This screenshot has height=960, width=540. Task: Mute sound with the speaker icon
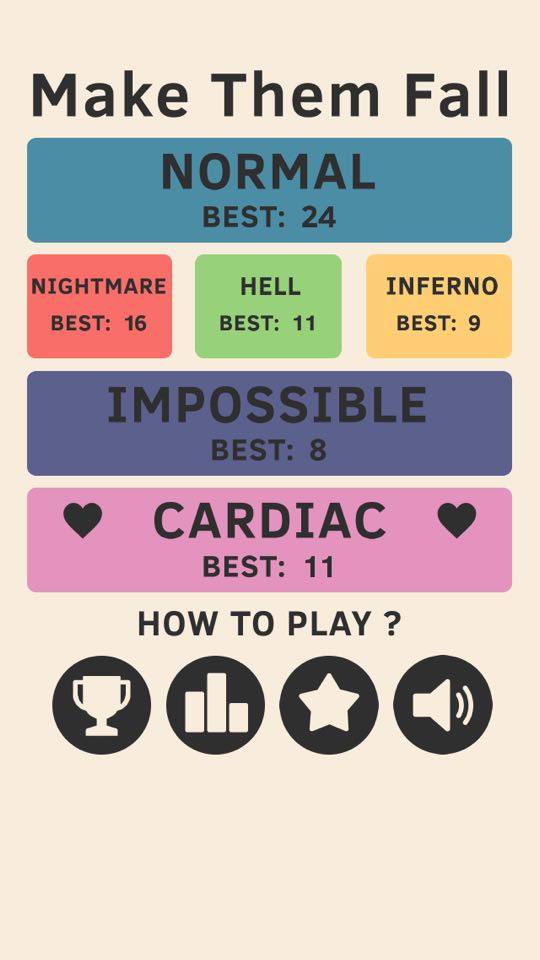click(x=443, y=705)
